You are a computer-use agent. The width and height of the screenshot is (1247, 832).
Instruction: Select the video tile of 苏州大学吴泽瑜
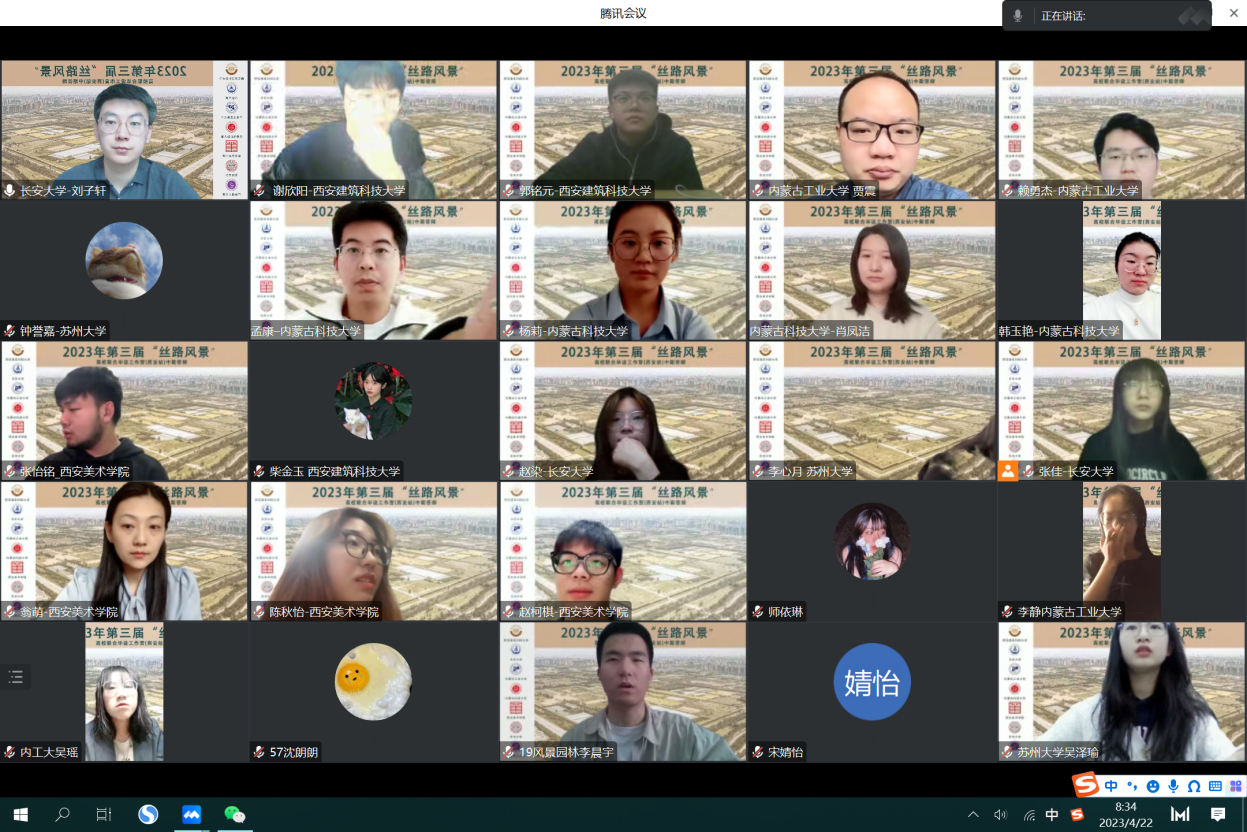pyautogui.click(x=1121, y=690)
